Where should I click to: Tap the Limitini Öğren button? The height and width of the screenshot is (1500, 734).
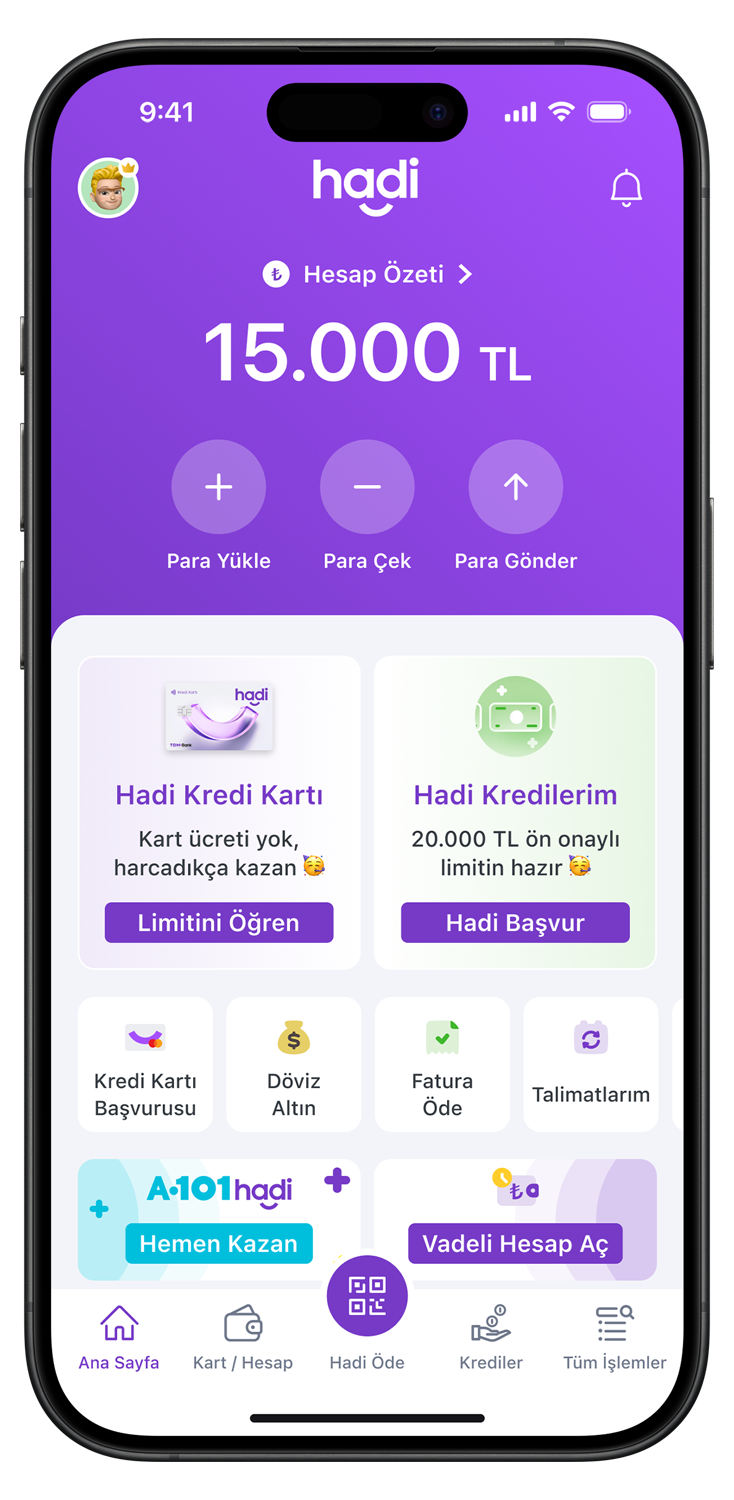click(x=219, y=922)
